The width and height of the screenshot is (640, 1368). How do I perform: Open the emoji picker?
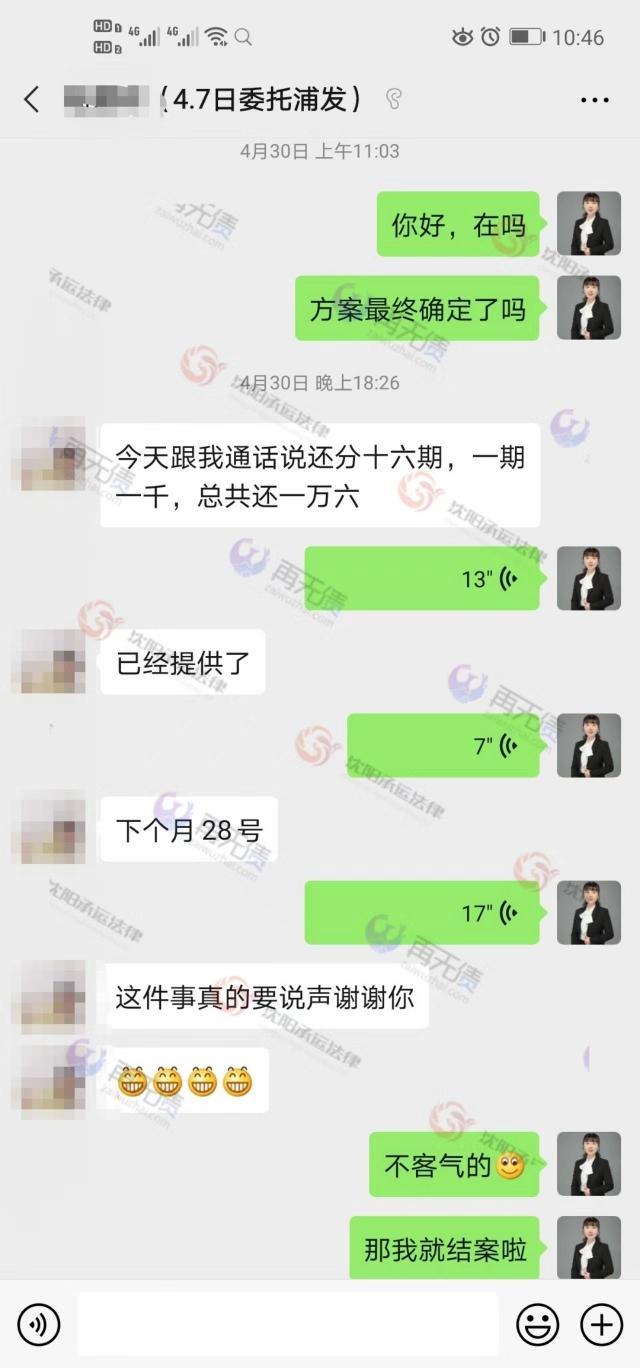[537, 1325]
